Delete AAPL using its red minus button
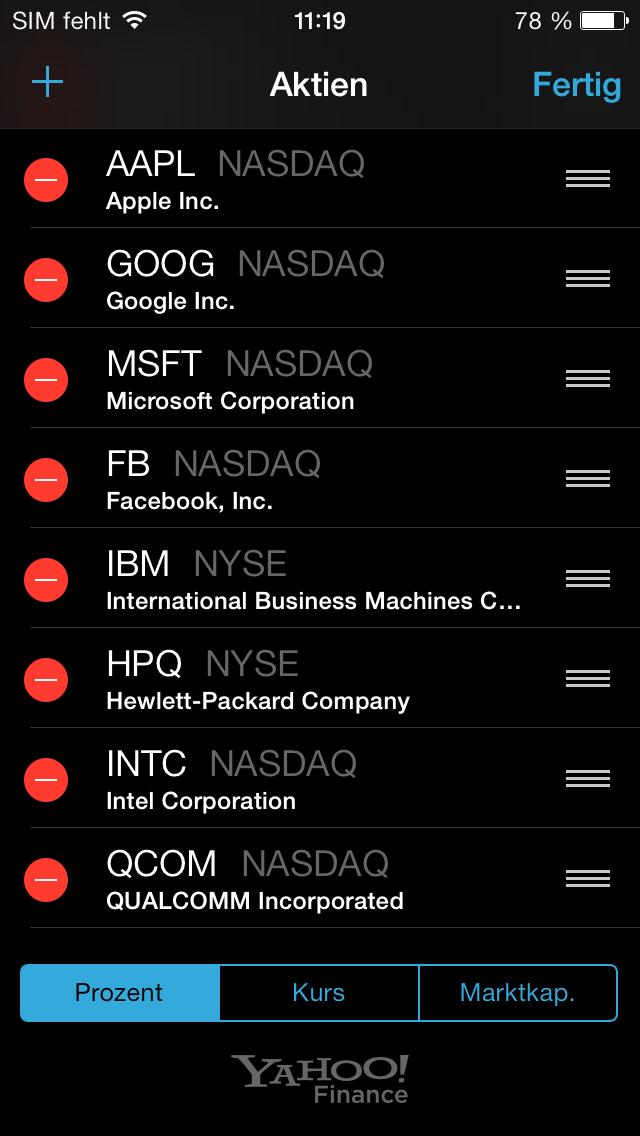The image size is (640, 1136). click(46, 179)
